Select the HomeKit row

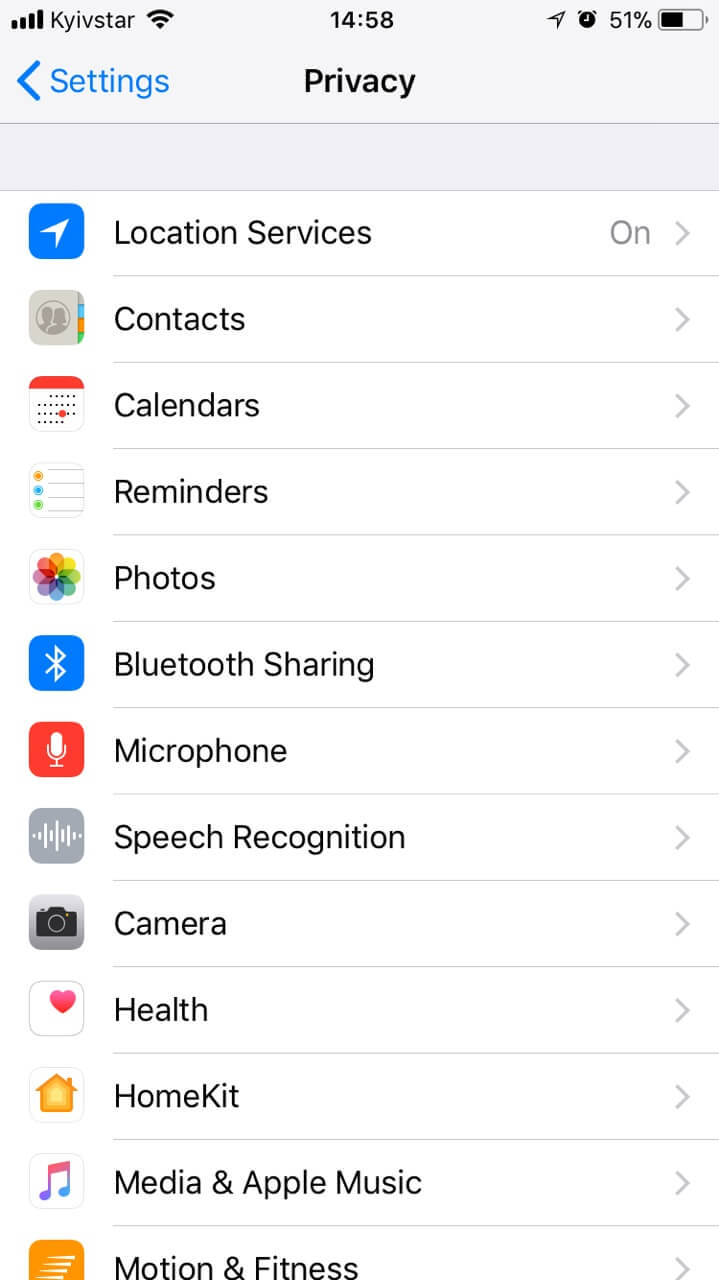pos(360,1096)
